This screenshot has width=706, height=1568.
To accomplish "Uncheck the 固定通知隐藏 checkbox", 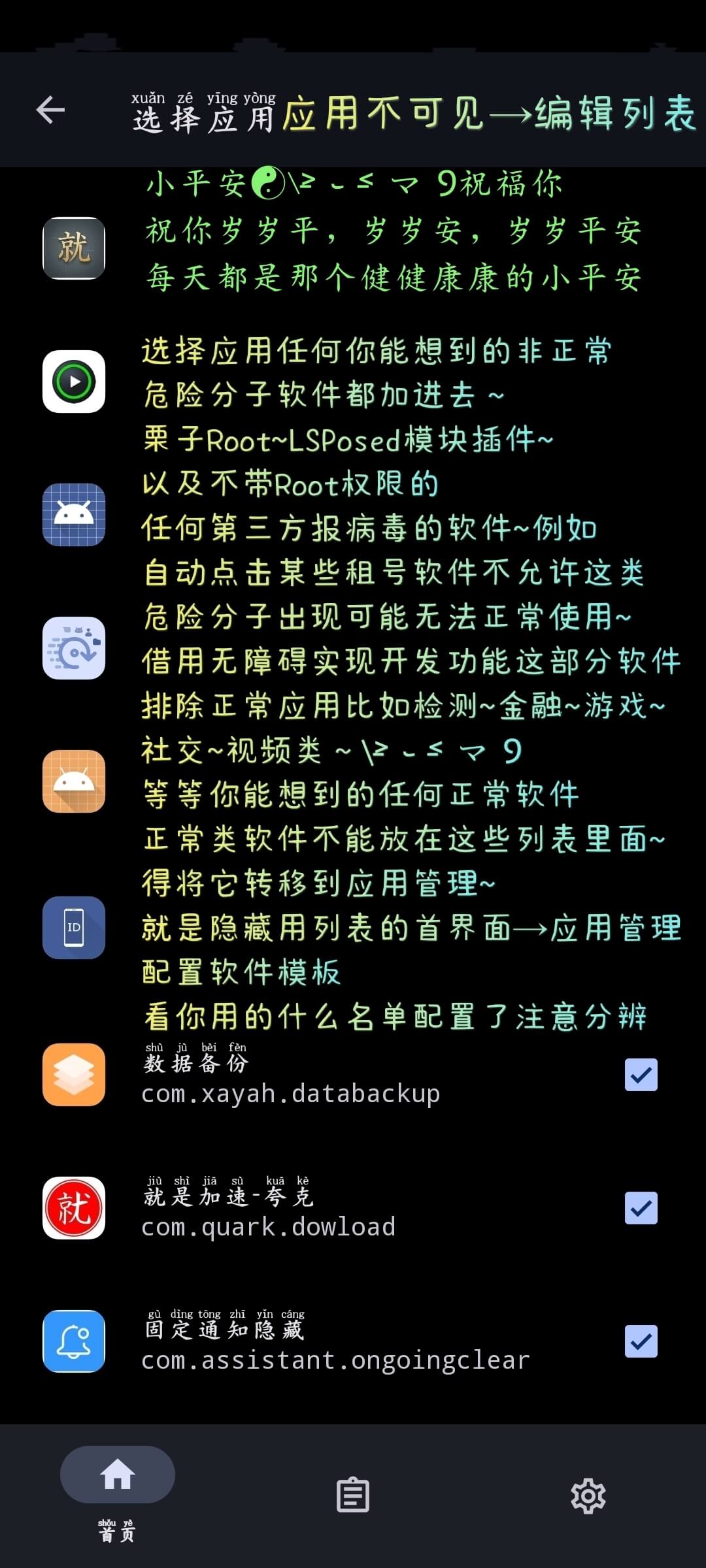I will click(640, 1341).
